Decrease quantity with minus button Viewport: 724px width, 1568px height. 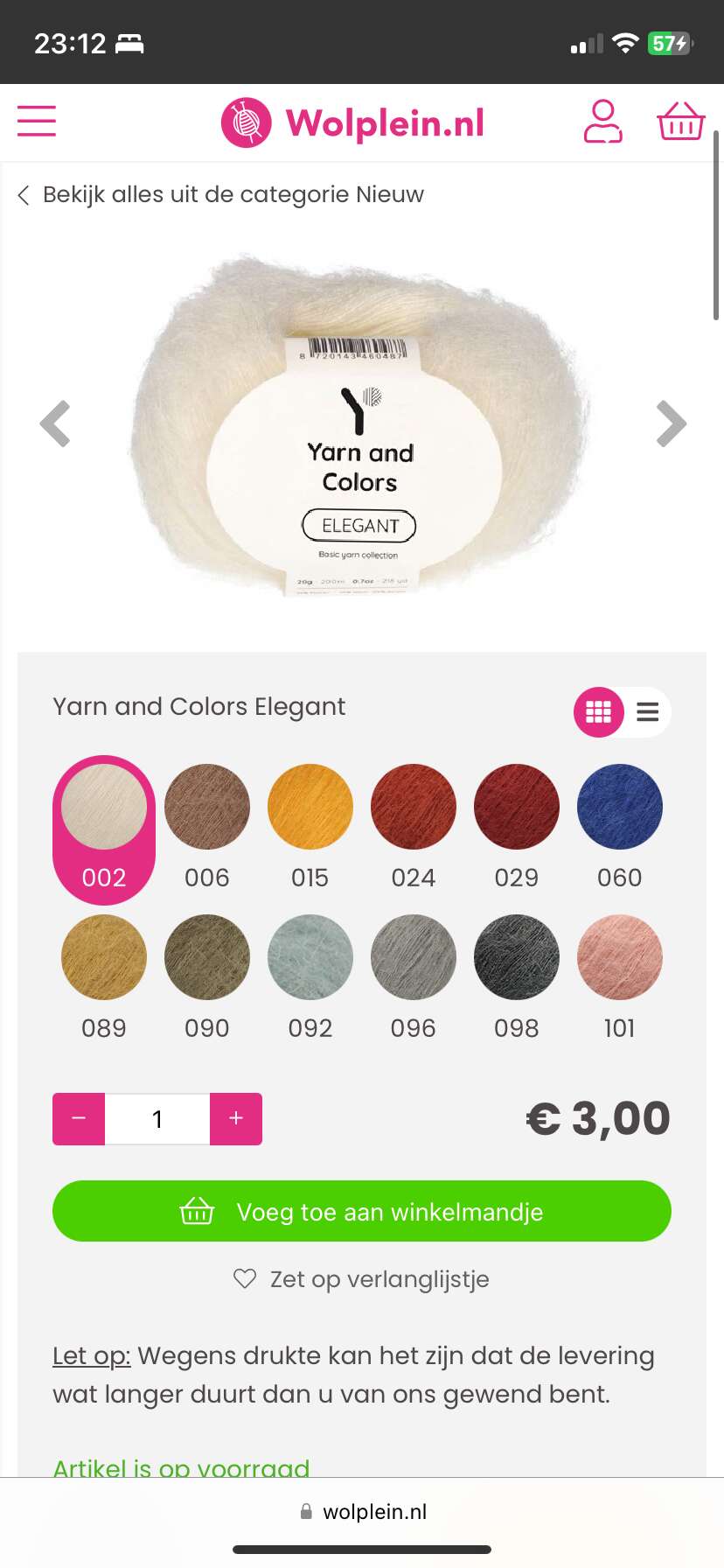79,1119
